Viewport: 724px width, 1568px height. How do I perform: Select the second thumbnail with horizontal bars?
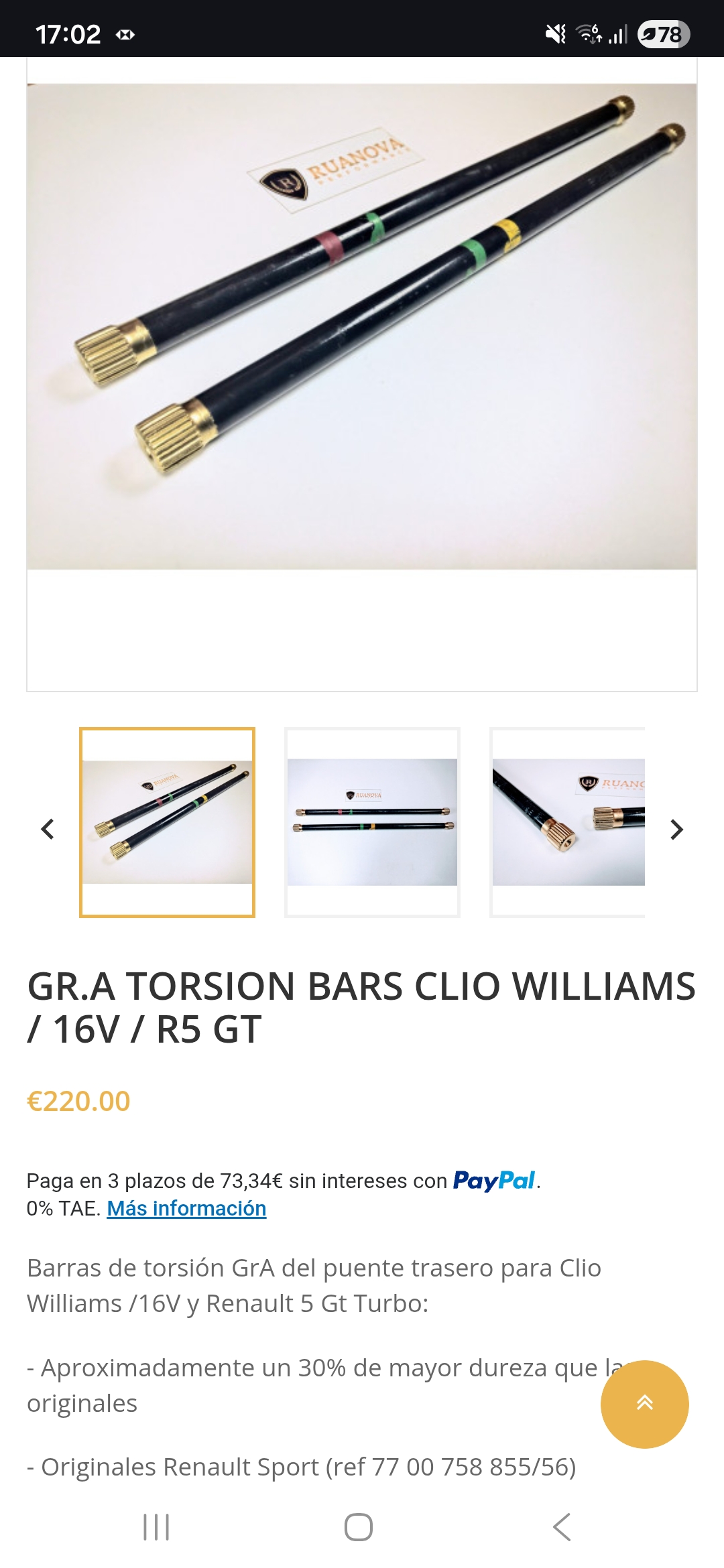[372, 822]
